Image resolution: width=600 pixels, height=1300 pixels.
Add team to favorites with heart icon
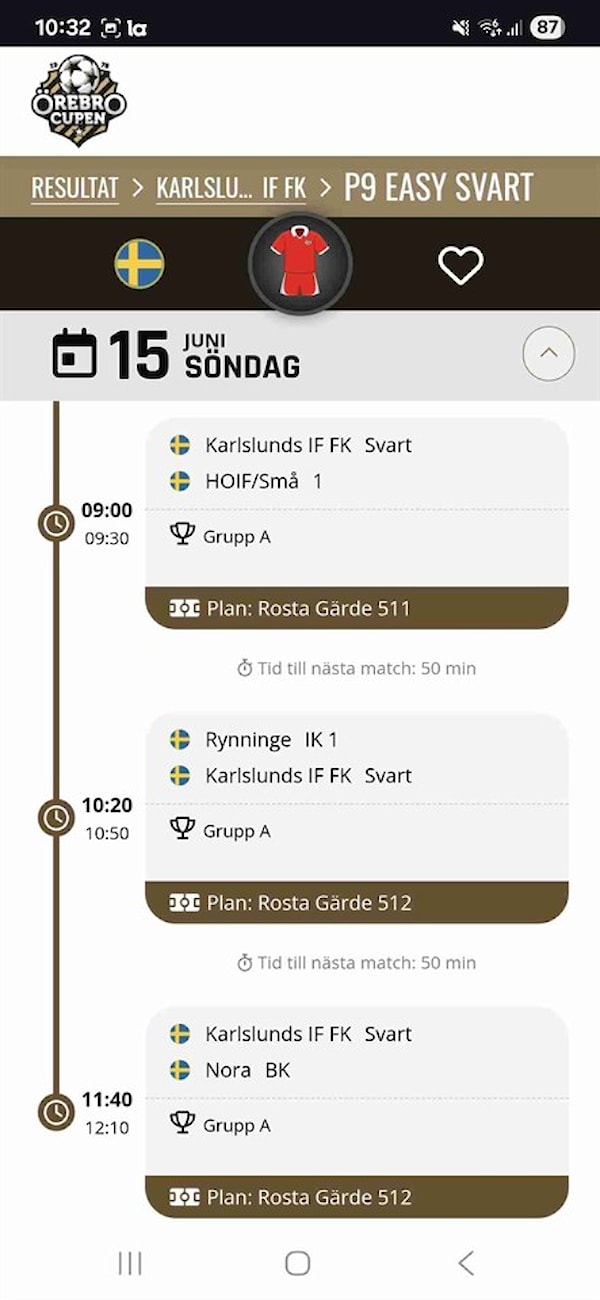(461, 265)
